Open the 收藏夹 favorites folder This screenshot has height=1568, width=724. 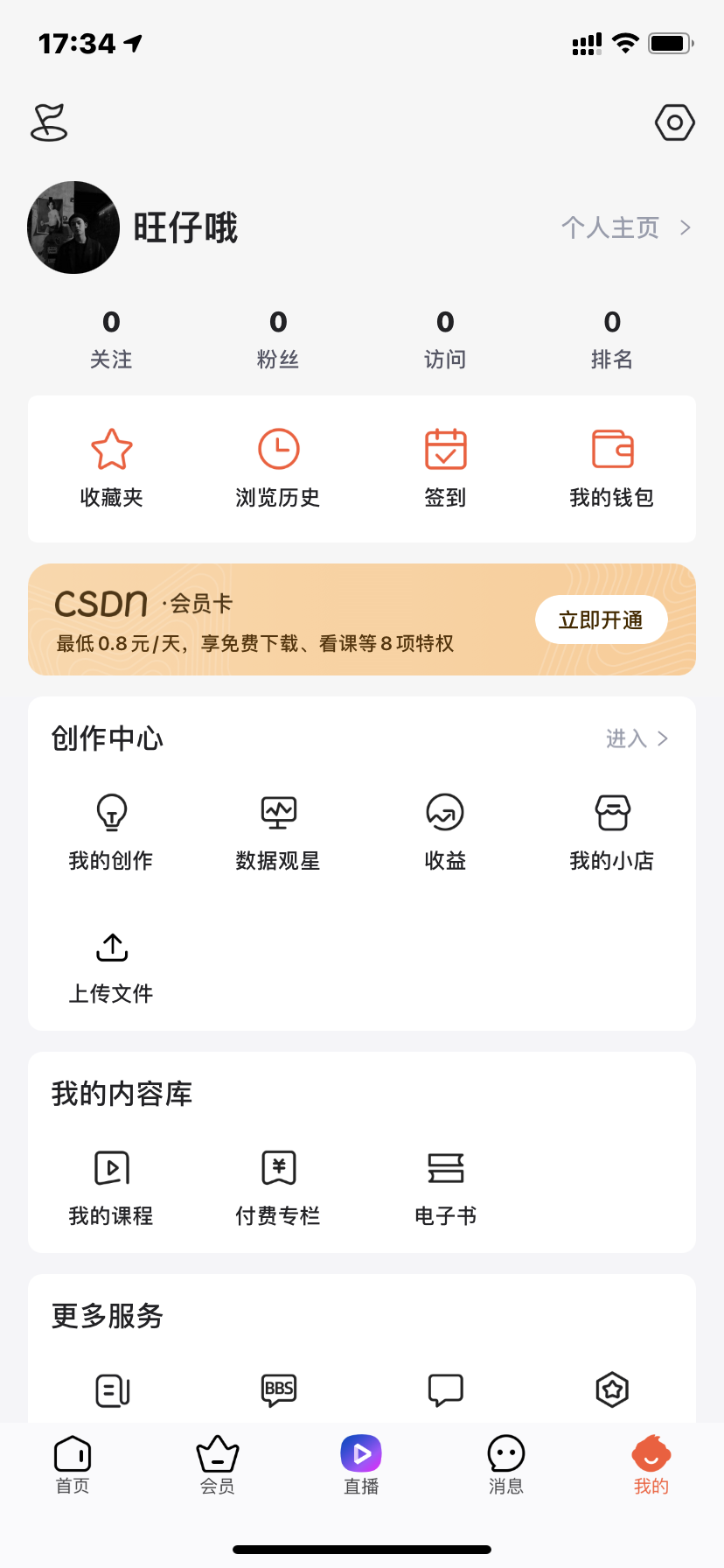click(111, 468)
